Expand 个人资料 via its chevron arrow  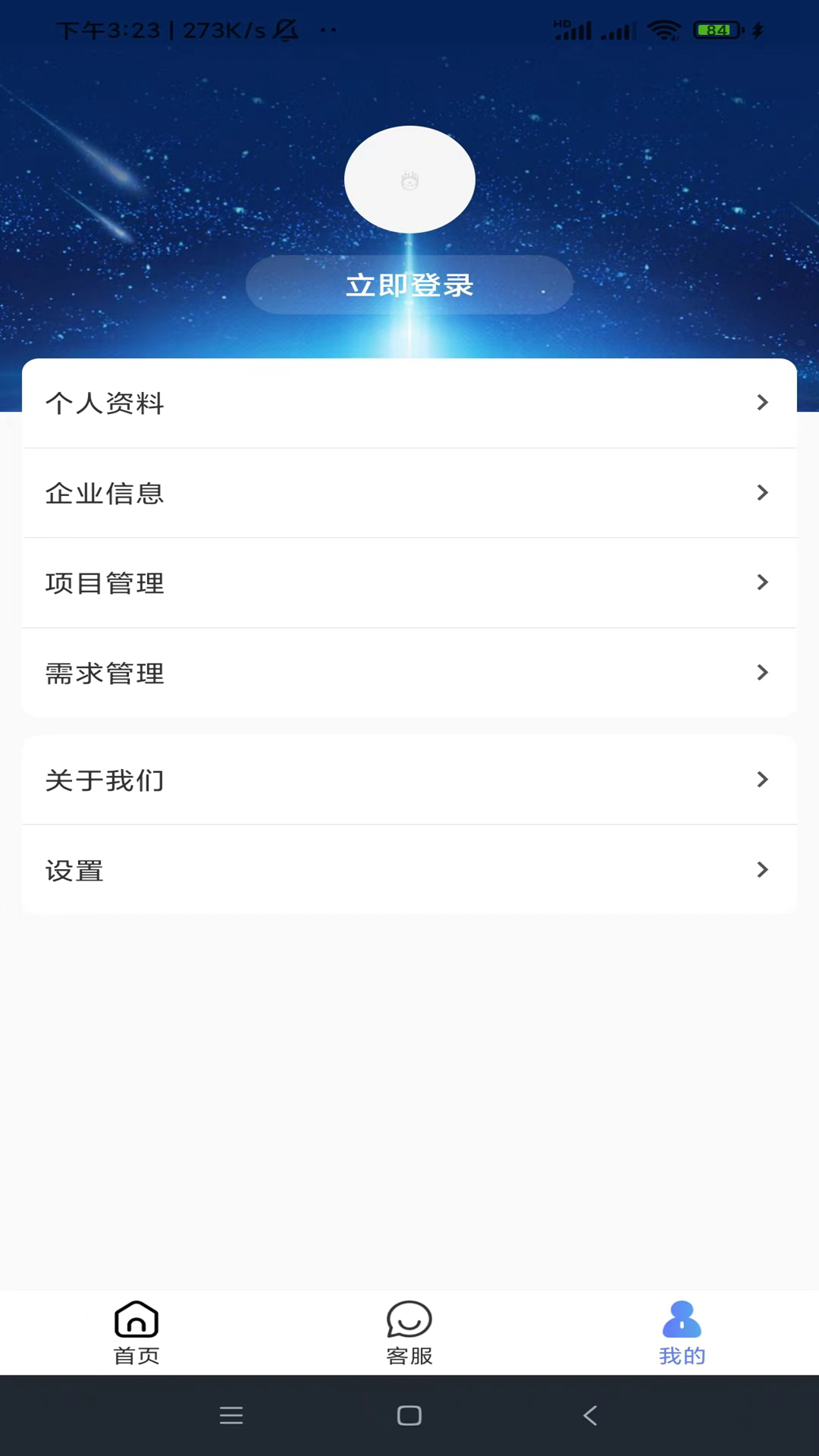762,403
